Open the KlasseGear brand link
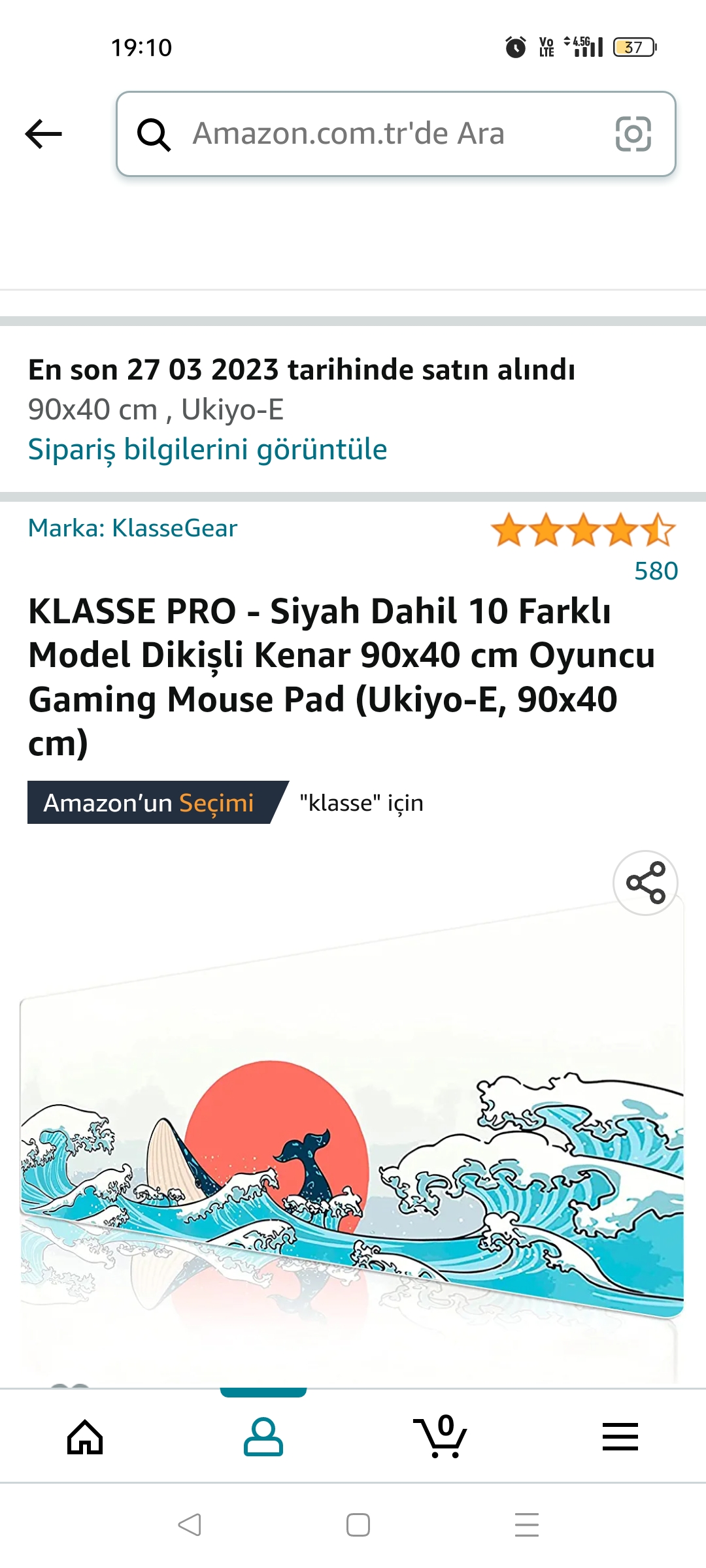 pos(133,528)
